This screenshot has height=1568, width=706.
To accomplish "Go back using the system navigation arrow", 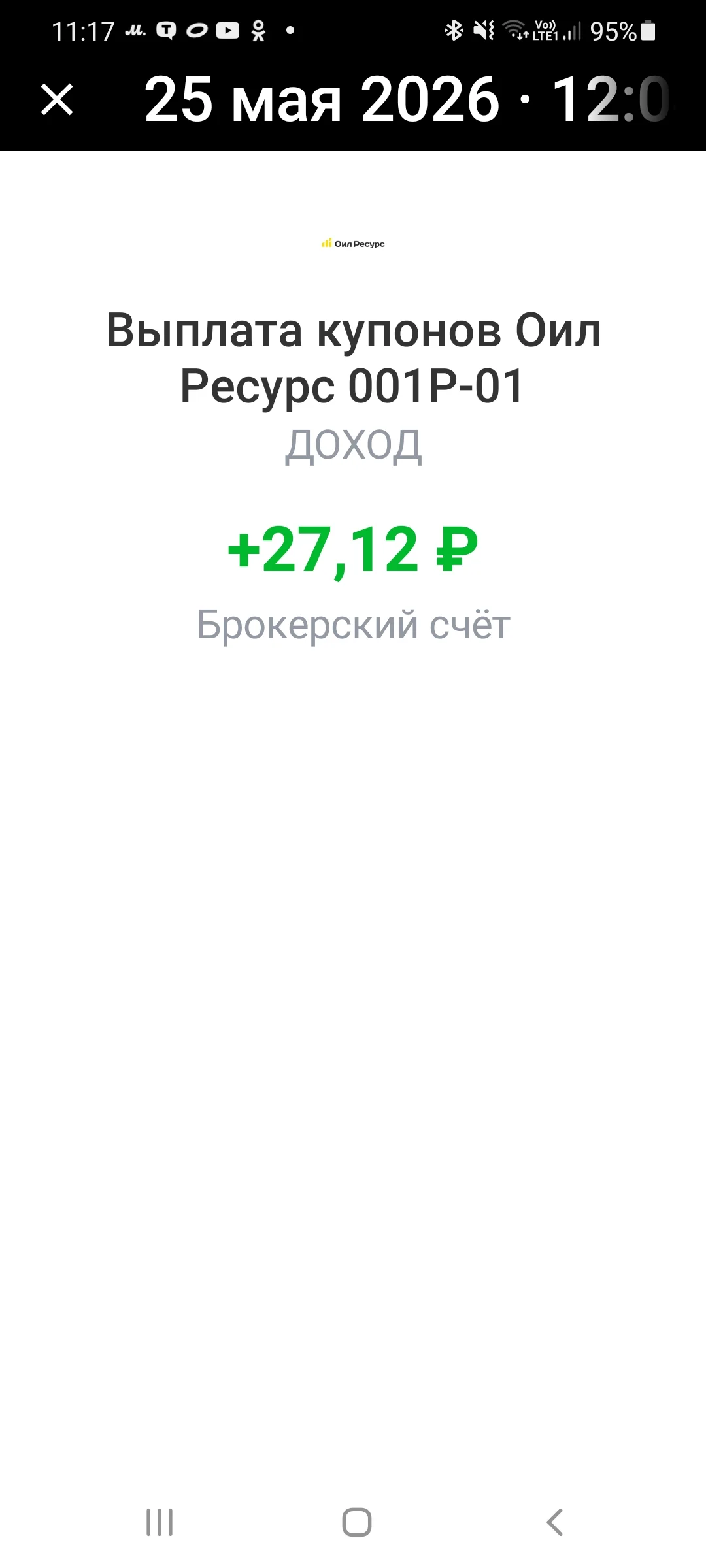I will tap(554, 1522).
